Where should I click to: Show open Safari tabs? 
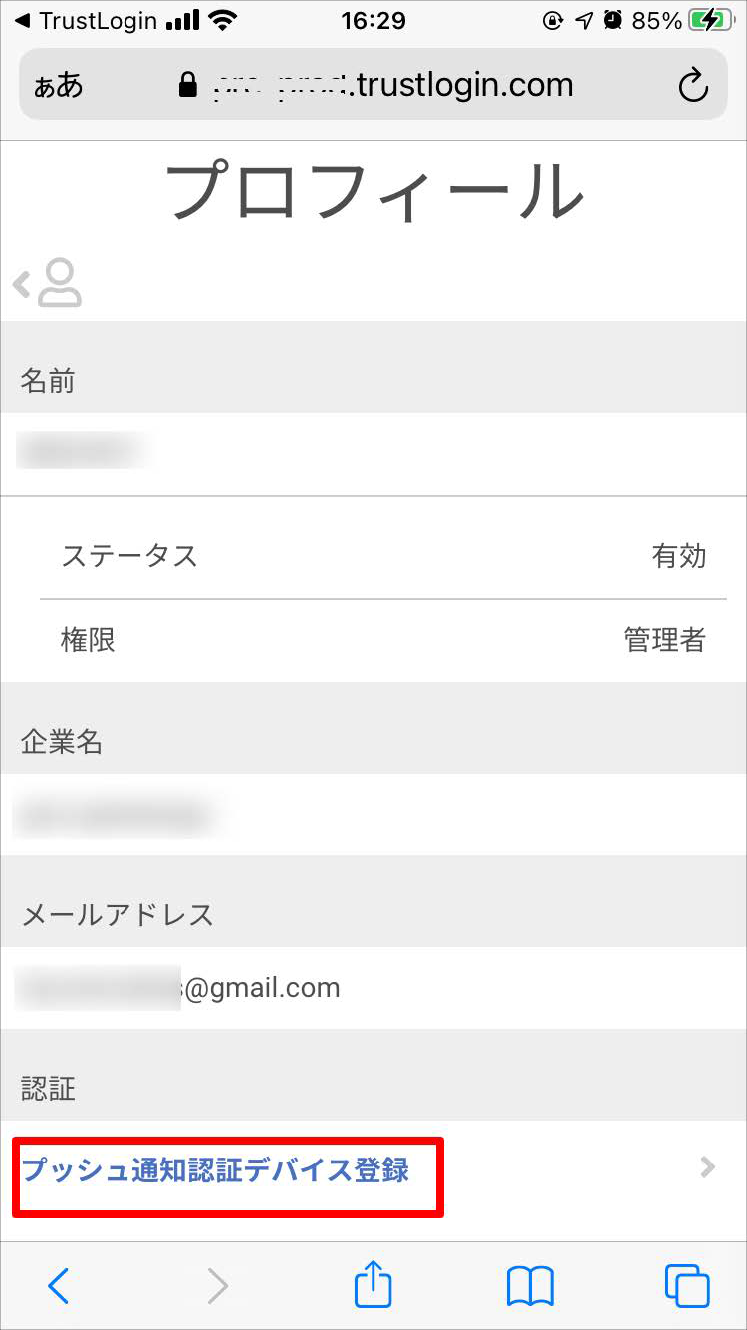pos(687,1286)
